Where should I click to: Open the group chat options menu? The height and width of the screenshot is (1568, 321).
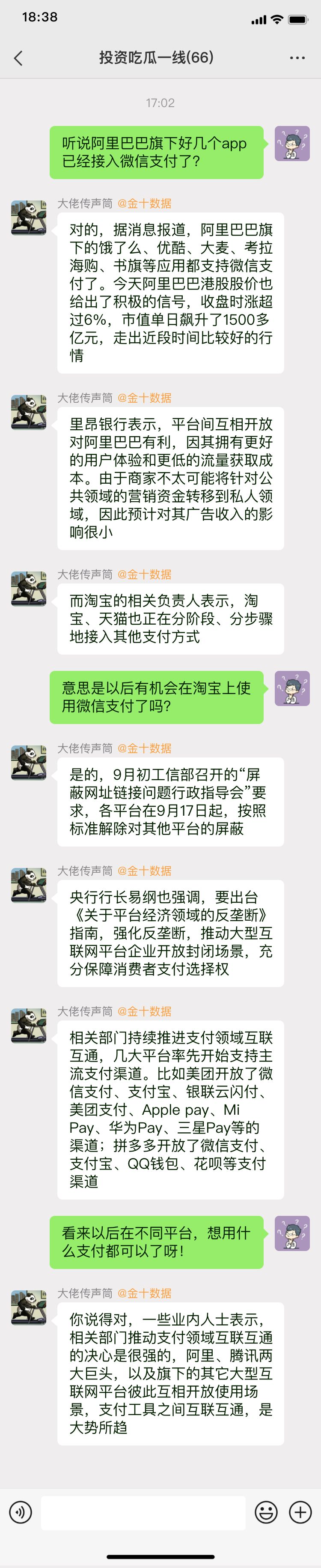tap(297, 58)
